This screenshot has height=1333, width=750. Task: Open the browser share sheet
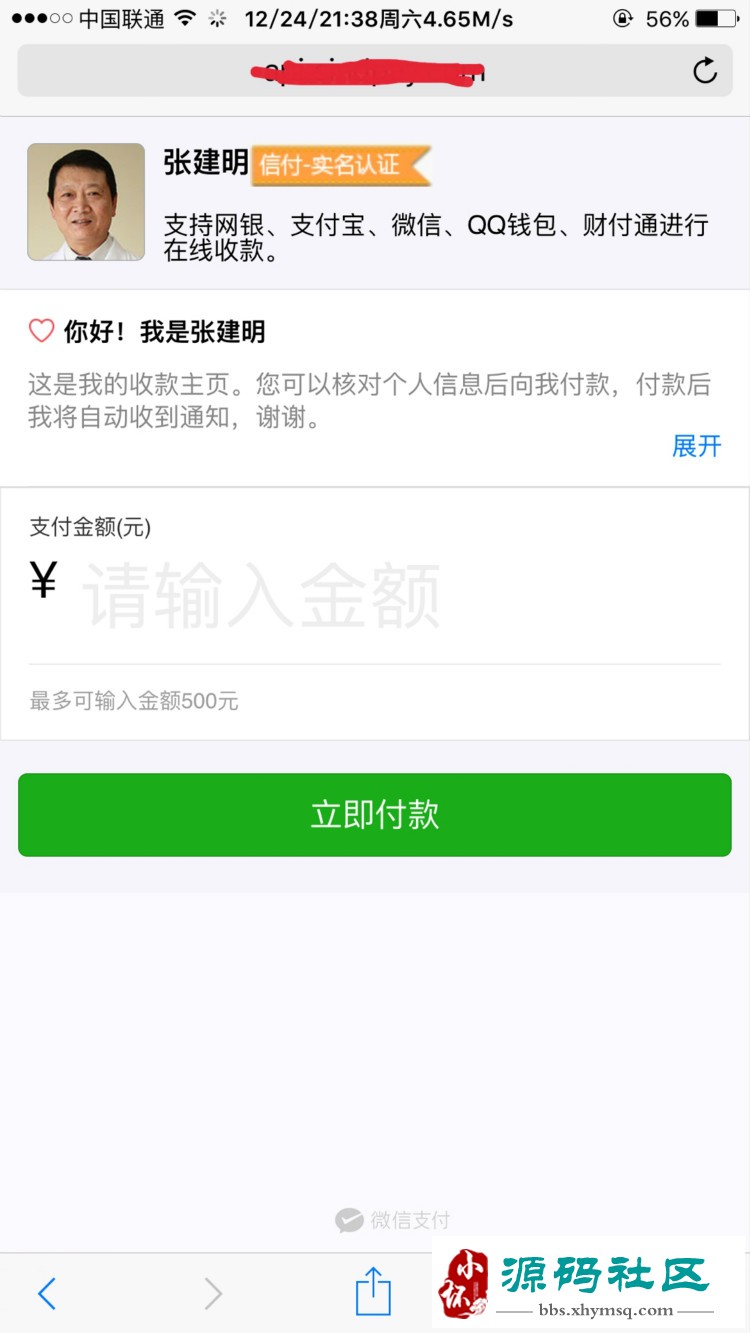pos(373,1291)
